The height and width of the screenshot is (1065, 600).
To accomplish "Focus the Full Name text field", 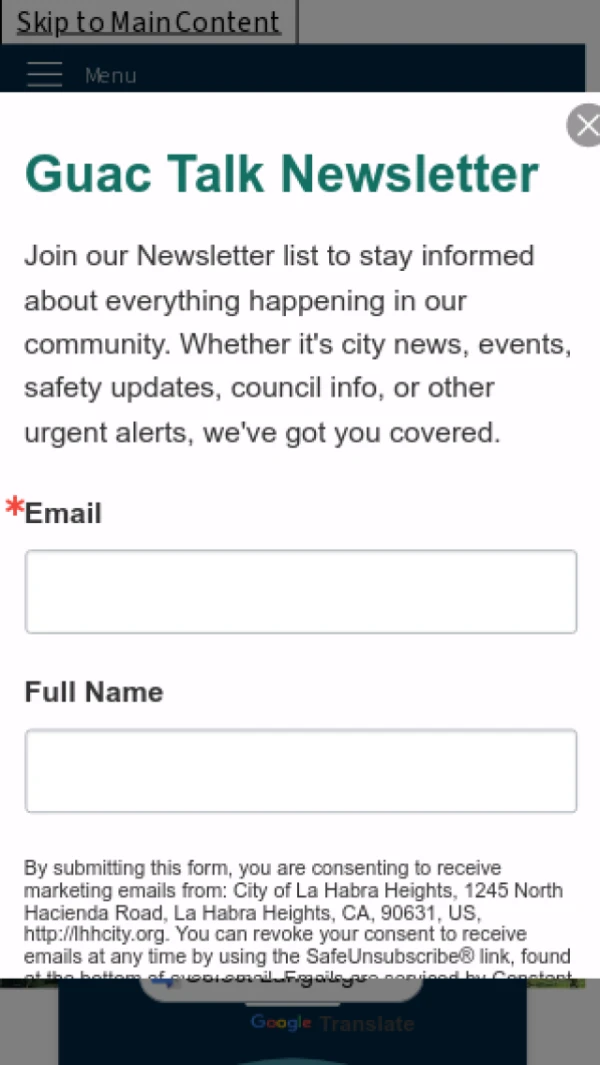I will pyautogui.click(x=300, y=770).
